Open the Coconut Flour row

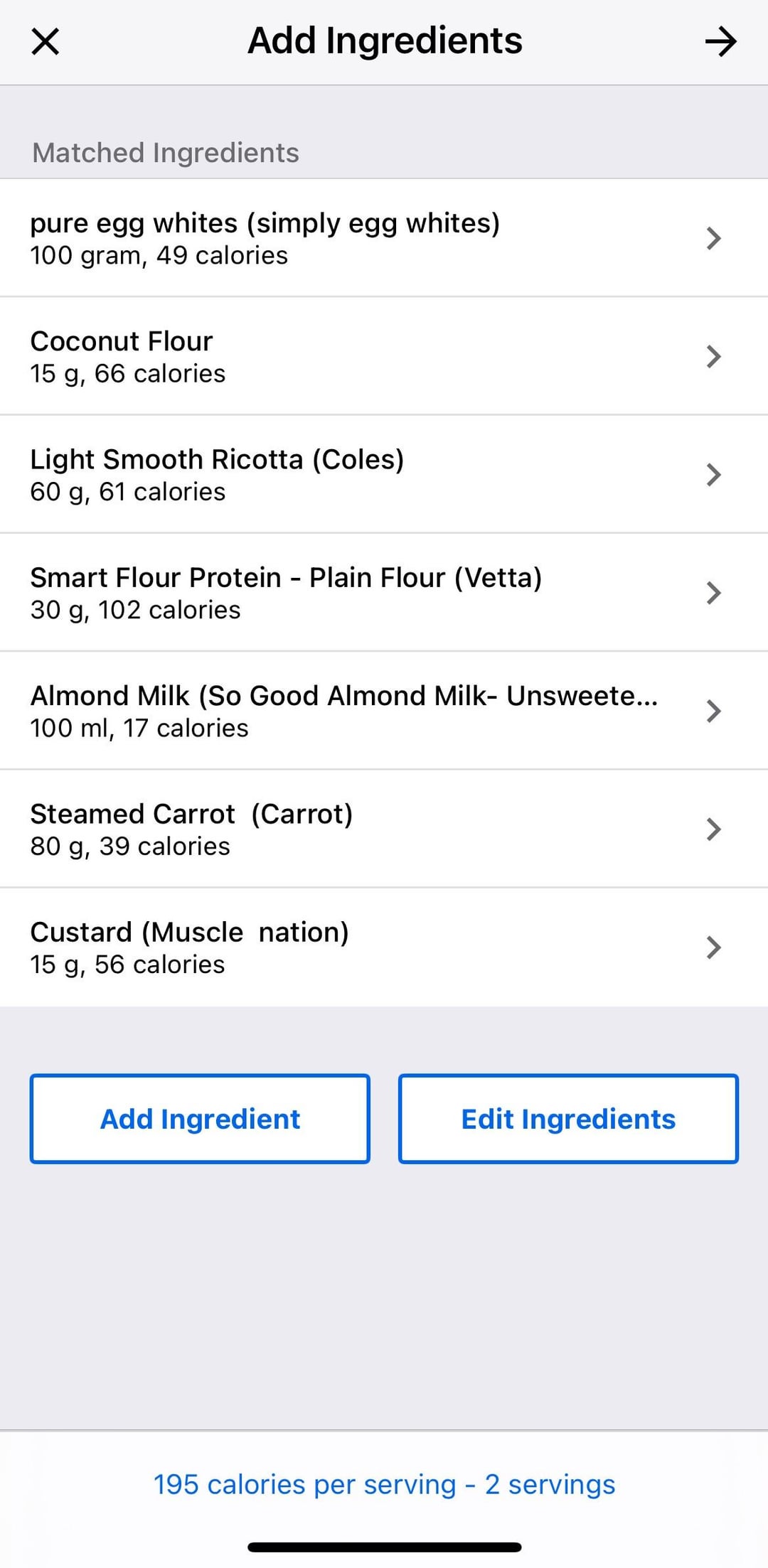[384, 356]
